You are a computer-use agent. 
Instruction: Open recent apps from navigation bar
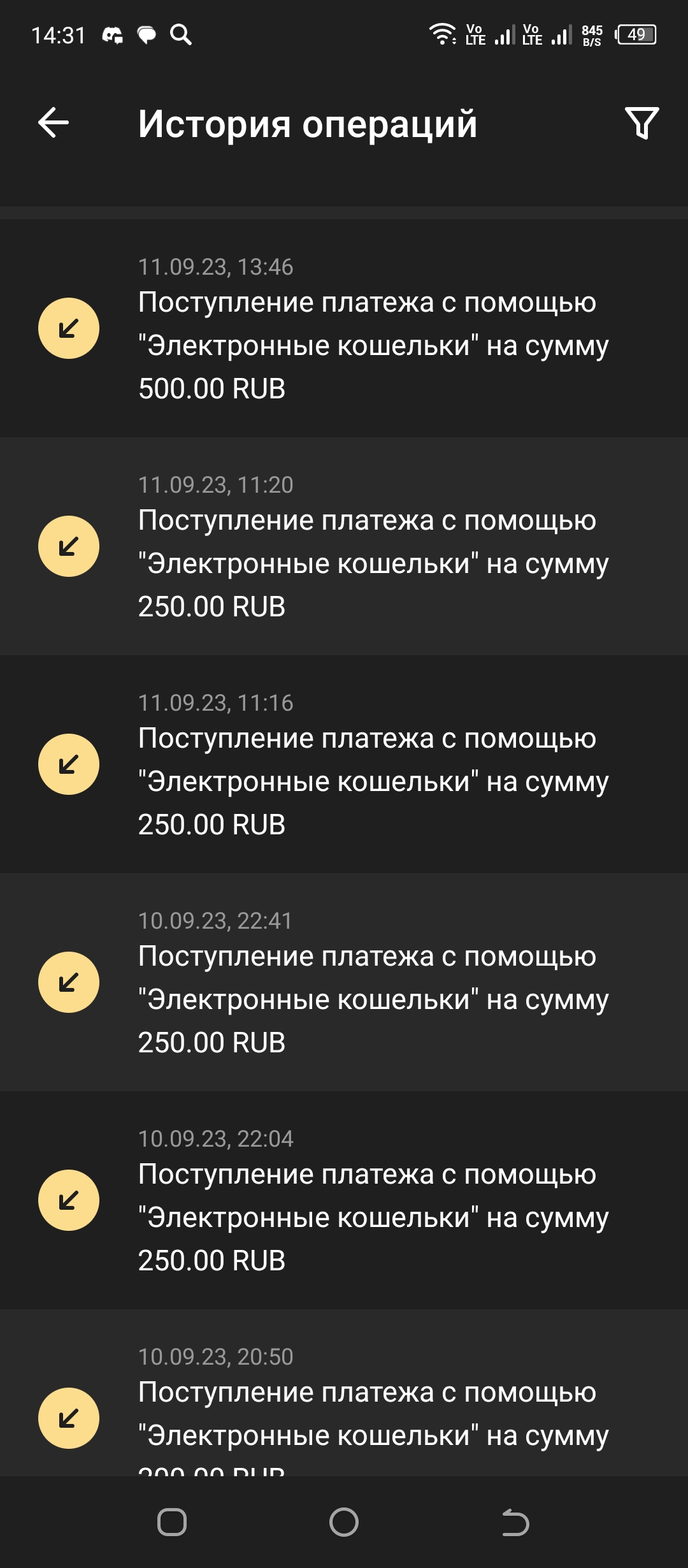click(172, 1523)
